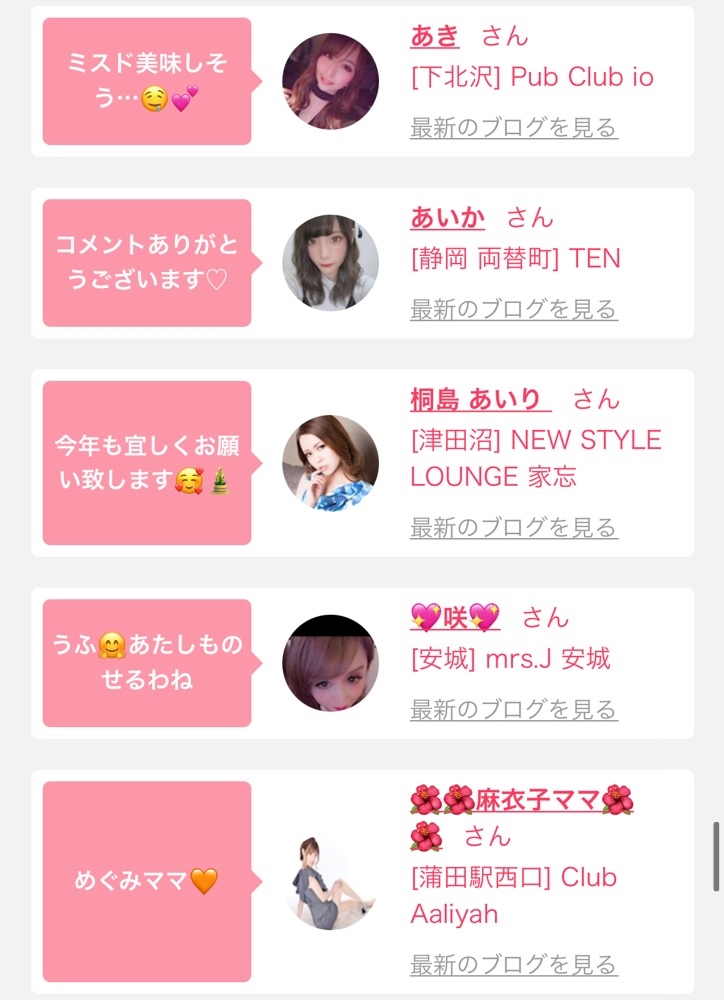Screen dimensions: 724x1000
Task: Tap あき's round profile photo
Action: coord(330,81)
